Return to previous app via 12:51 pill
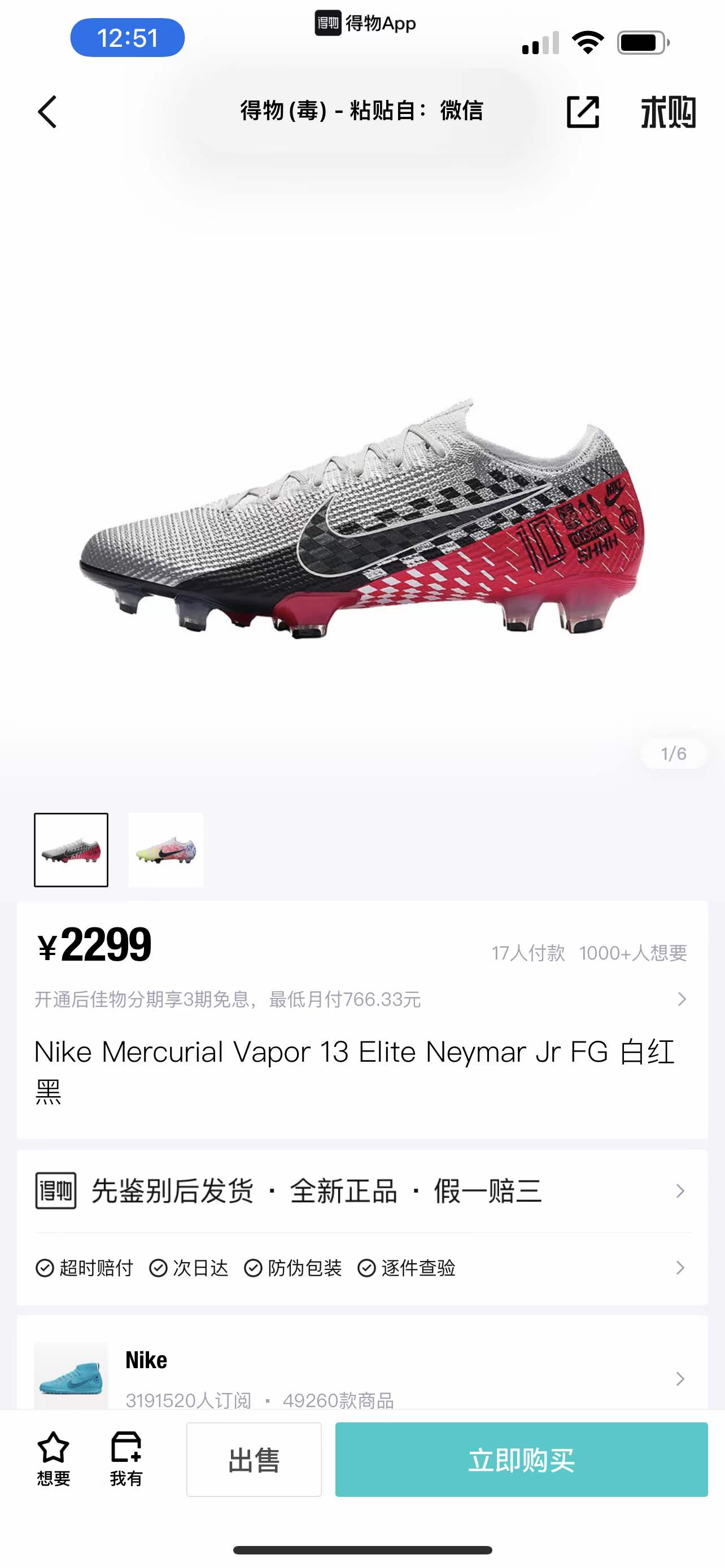Viewport: 725px width, 1568px height. 127,38
